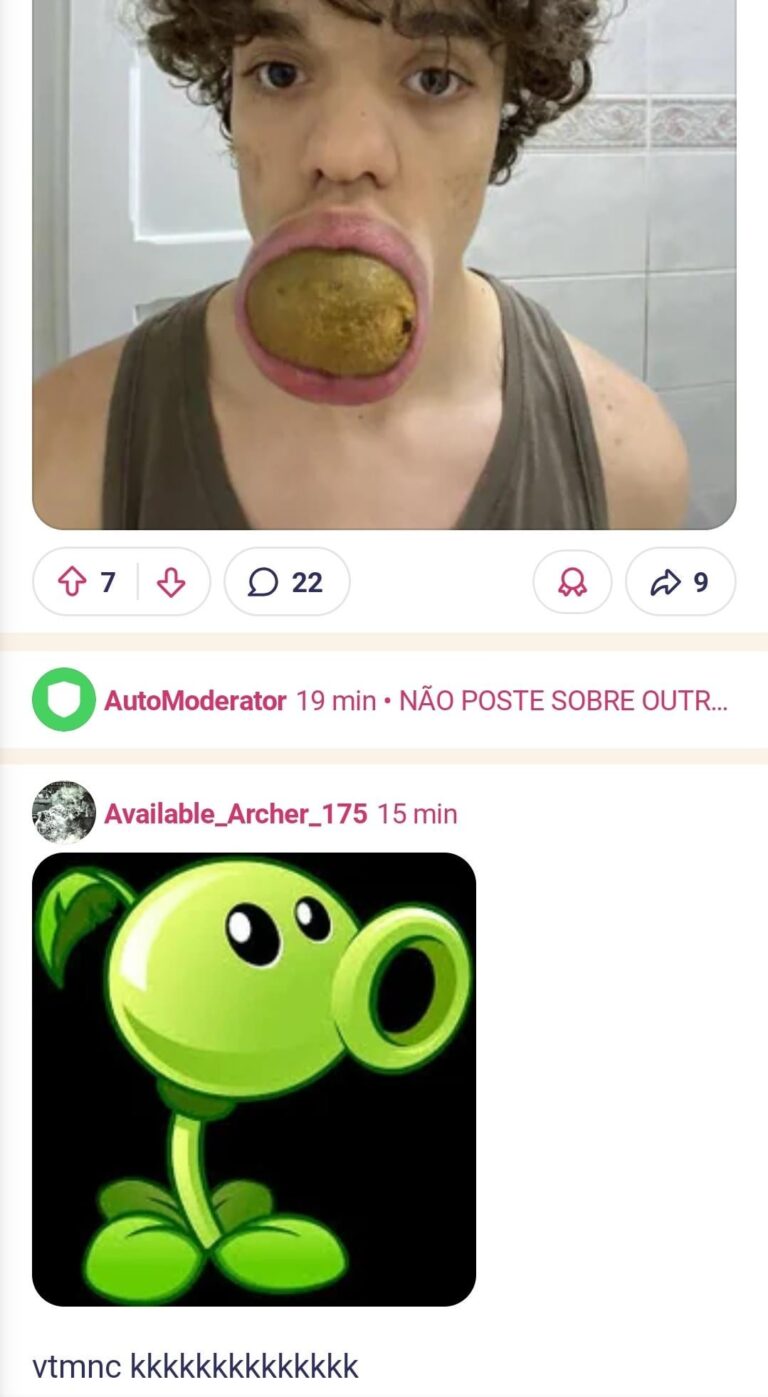The height and width of the screenshot is (1397, 768).
Task: View Available_Archer_175's profile
Action: [x=236, y=814]
